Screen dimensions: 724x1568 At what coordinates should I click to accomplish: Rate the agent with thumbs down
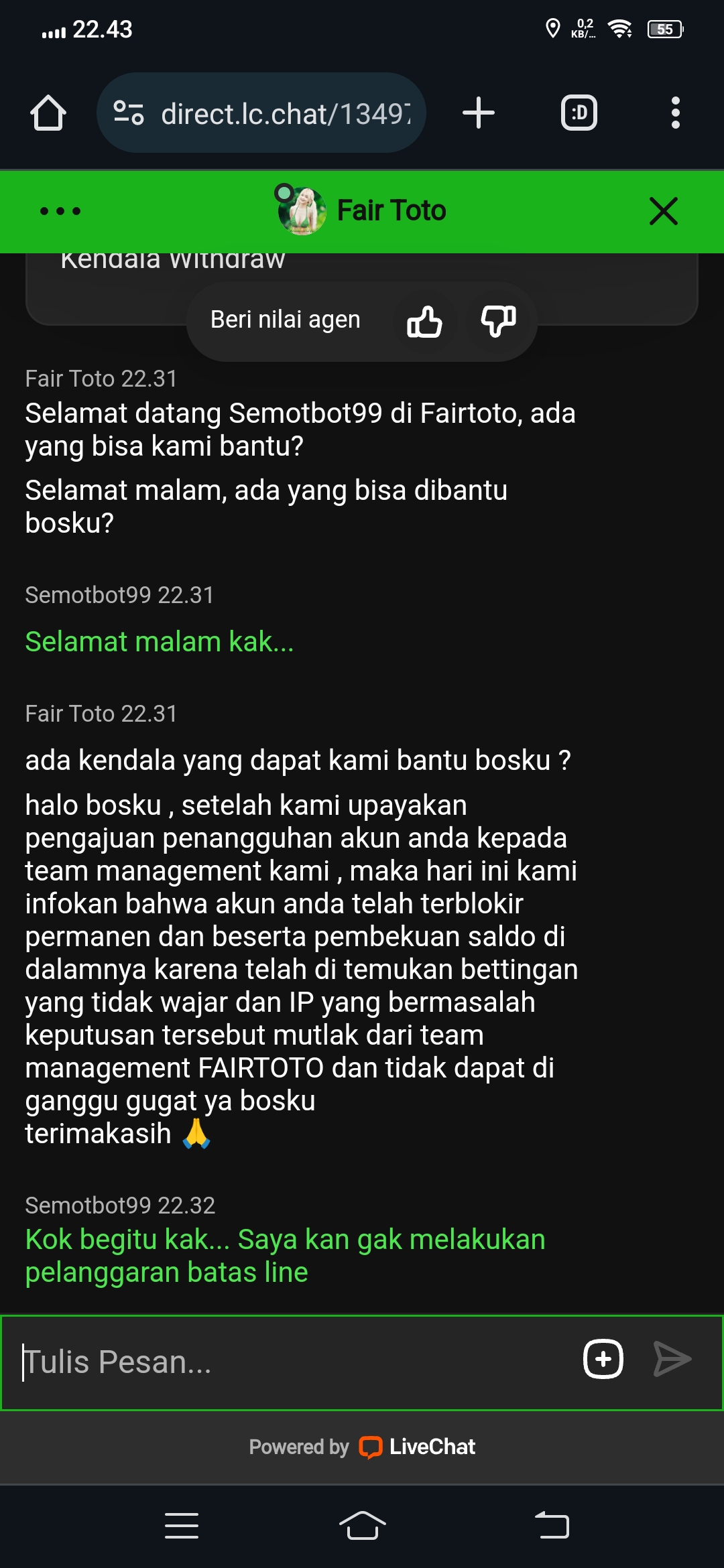click(498, 321)
